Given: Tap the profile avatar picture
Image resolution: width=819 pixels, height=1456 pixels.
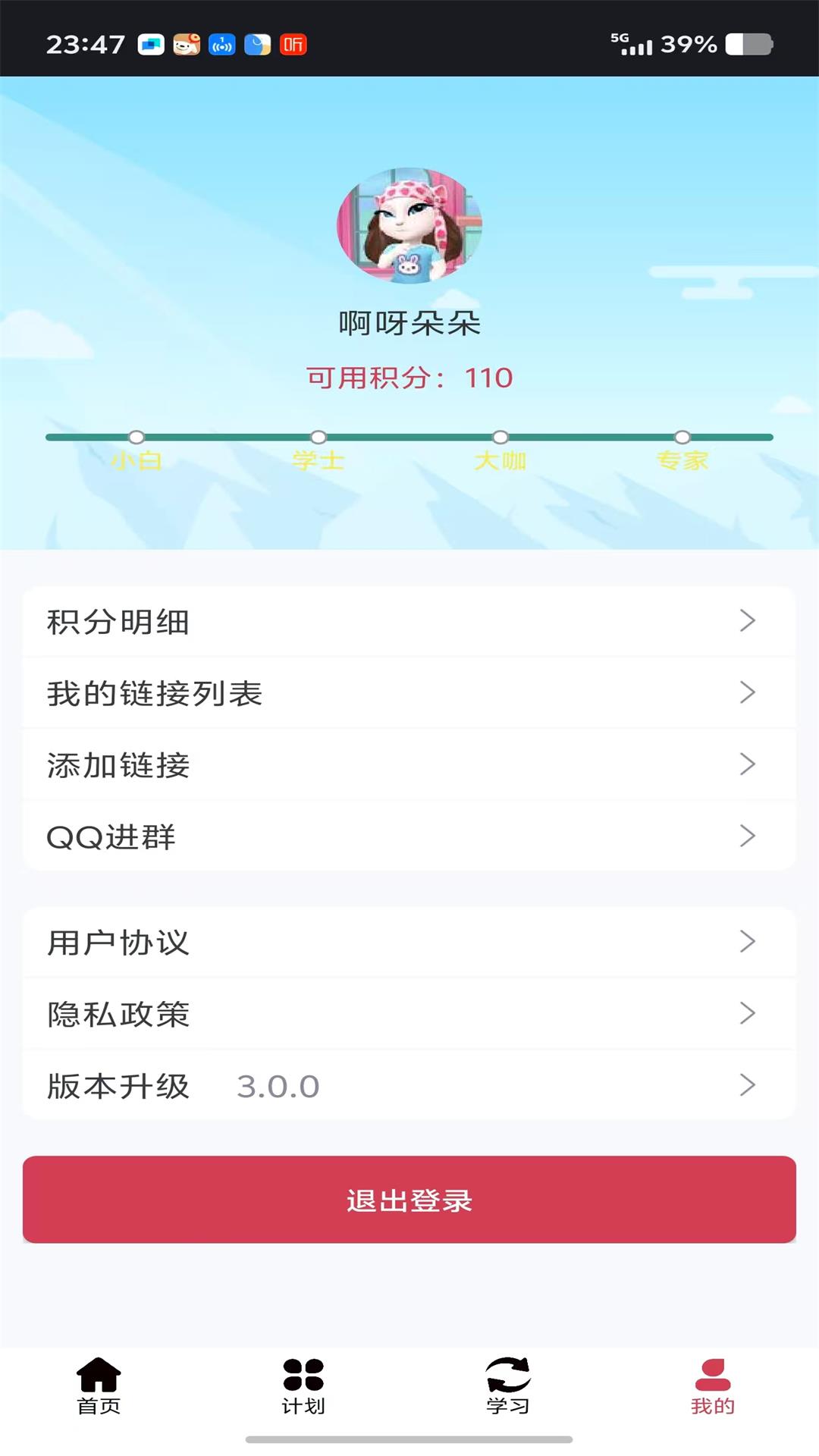Looking at the screenshot, I should click(409, 226).
